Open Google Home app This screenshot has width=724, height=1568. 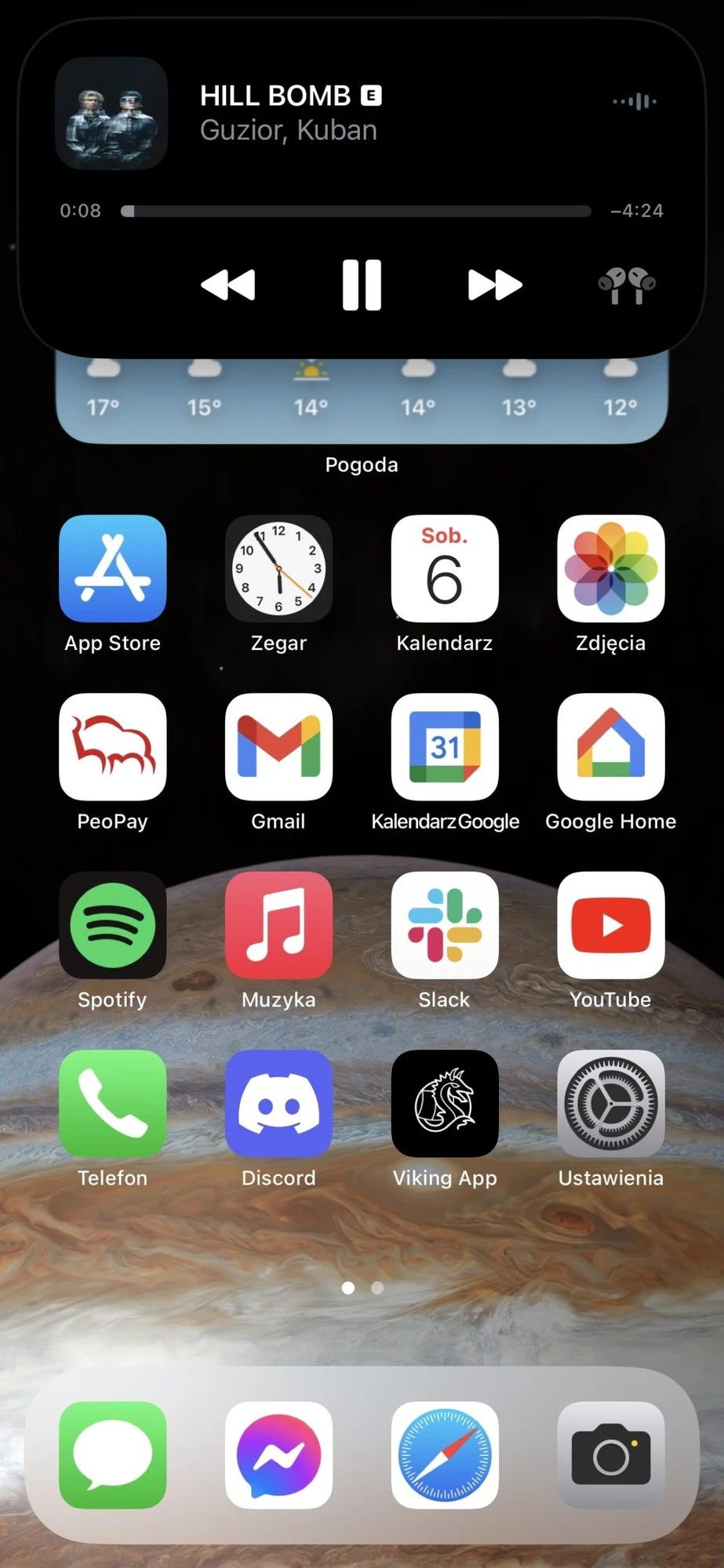[x=610, y=746]
